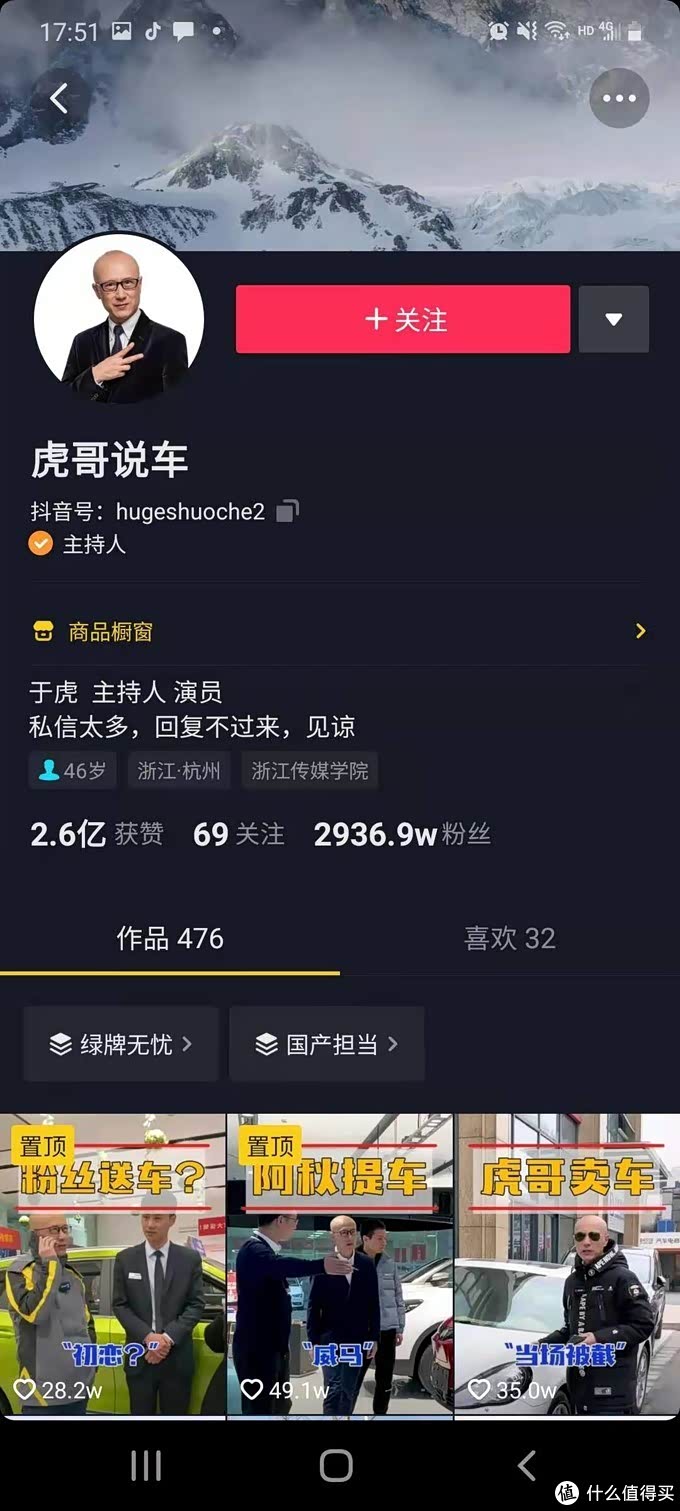The width and height of the screenshot is (680, 1511).
Task: Copy the 抖音号 hugeshuoche2
Action: coord(287,511)
